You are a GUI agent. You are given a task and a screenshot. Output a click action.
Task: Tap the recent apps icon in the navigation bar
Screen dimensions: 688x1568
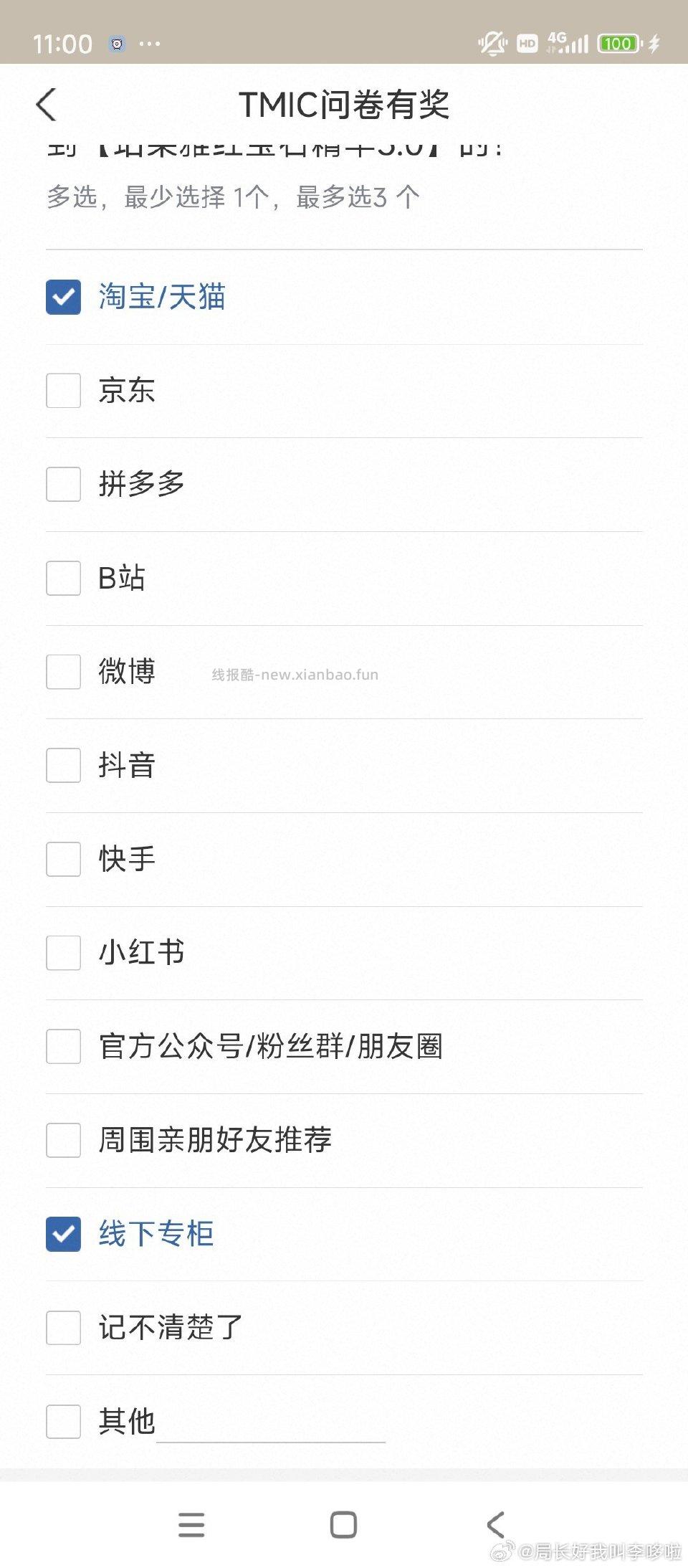191,1524
